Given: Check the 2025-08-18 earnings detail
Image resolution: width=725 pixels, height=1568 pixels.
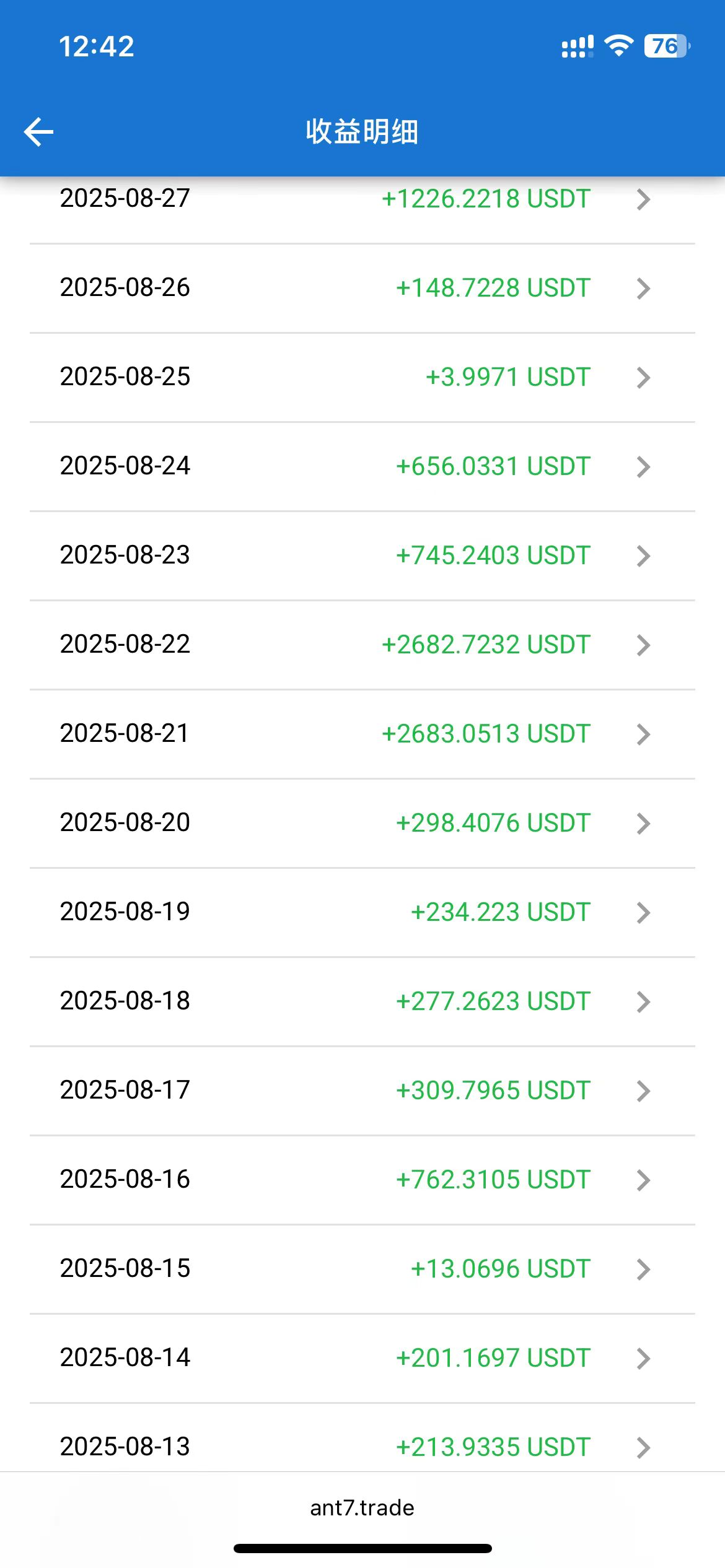Looking at the screenshot, I should pyautogui.click(x=362, y=1001).
